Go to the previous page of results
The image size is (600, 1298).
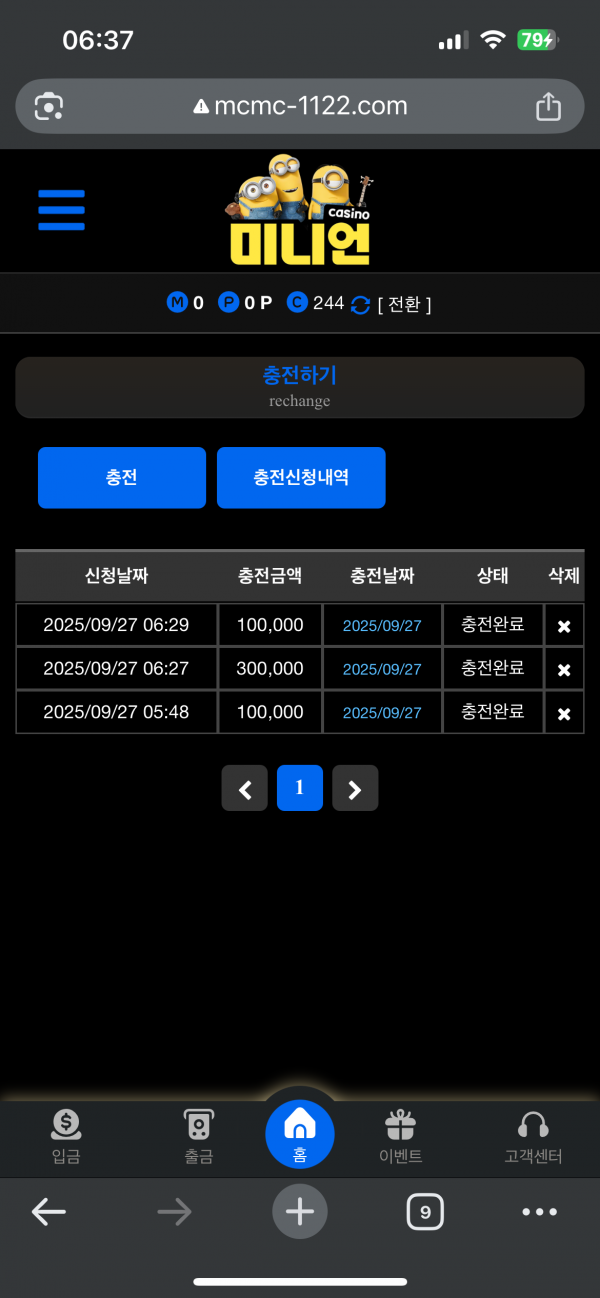coord(245,789)
